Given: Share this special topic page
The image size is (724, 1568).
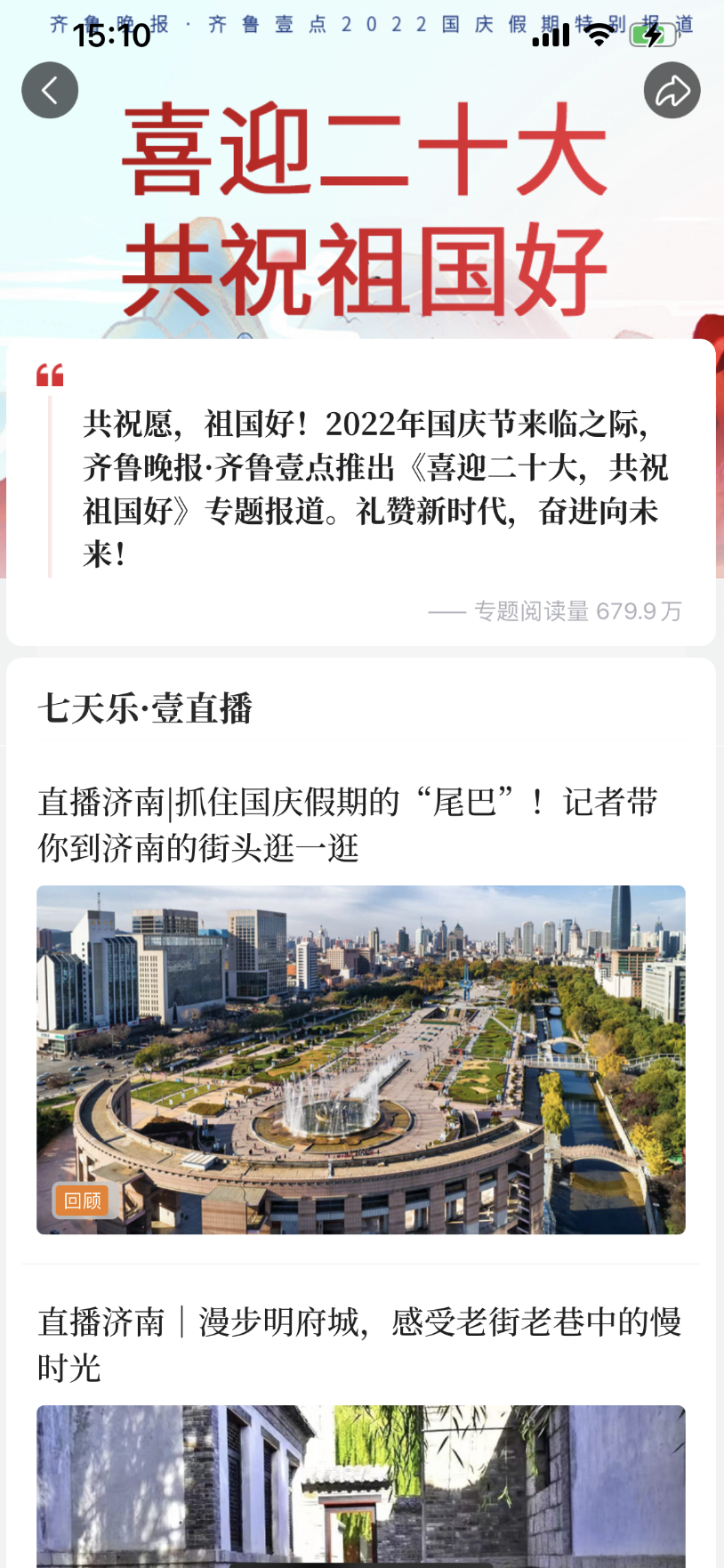Looking at the screenshot, I should (x=672, y=91).
